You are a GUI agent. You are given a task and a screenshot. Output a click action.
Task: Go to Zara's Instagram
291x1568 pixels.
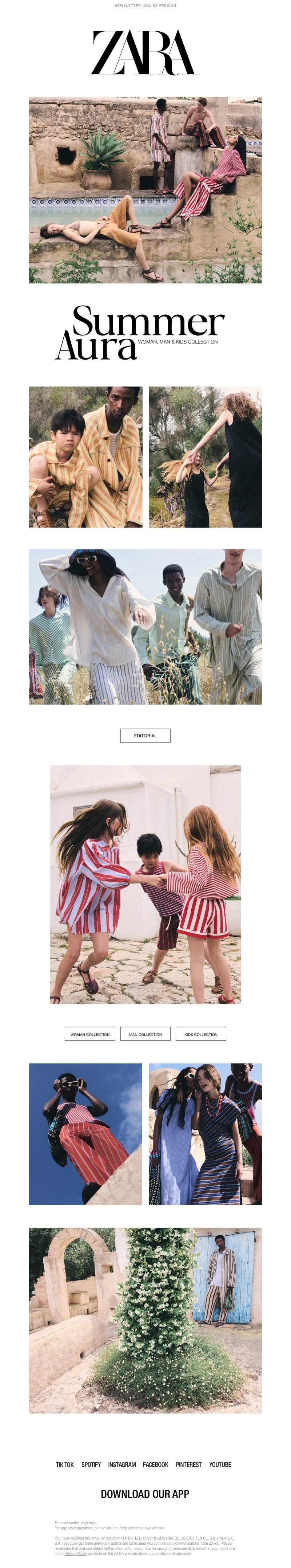pos(121,1464)
